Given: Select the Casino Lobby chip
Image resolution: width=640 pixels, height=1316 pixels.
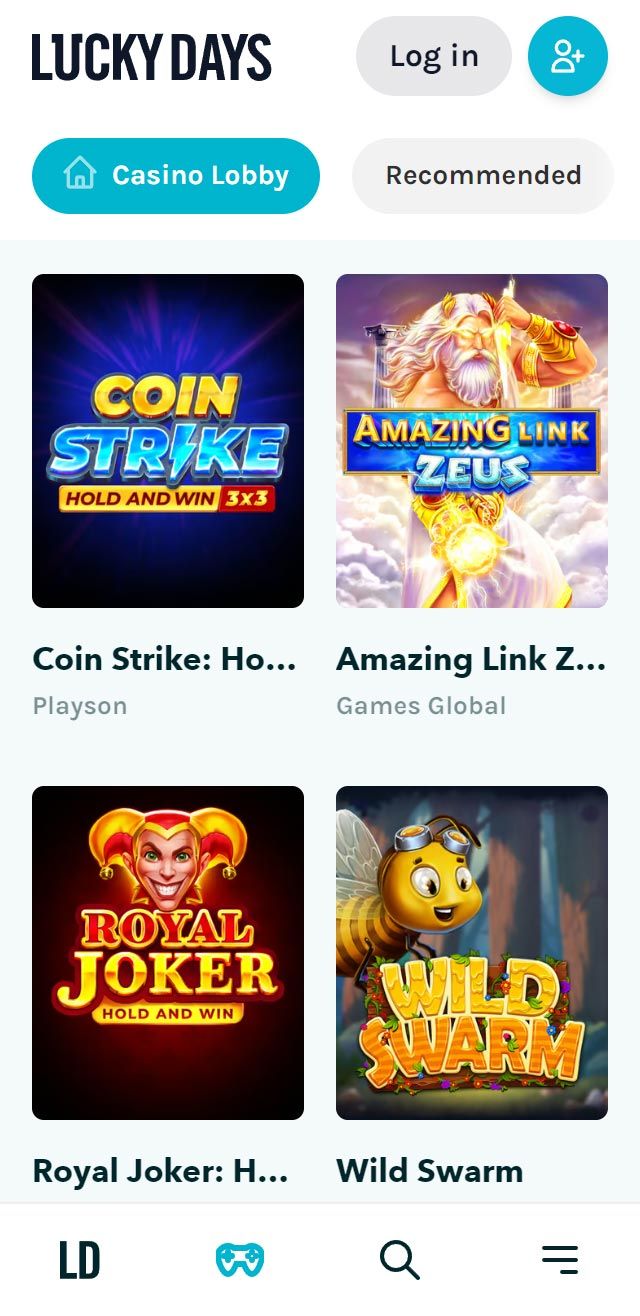Looking at the screenshot, I should [x=176, y=176].
